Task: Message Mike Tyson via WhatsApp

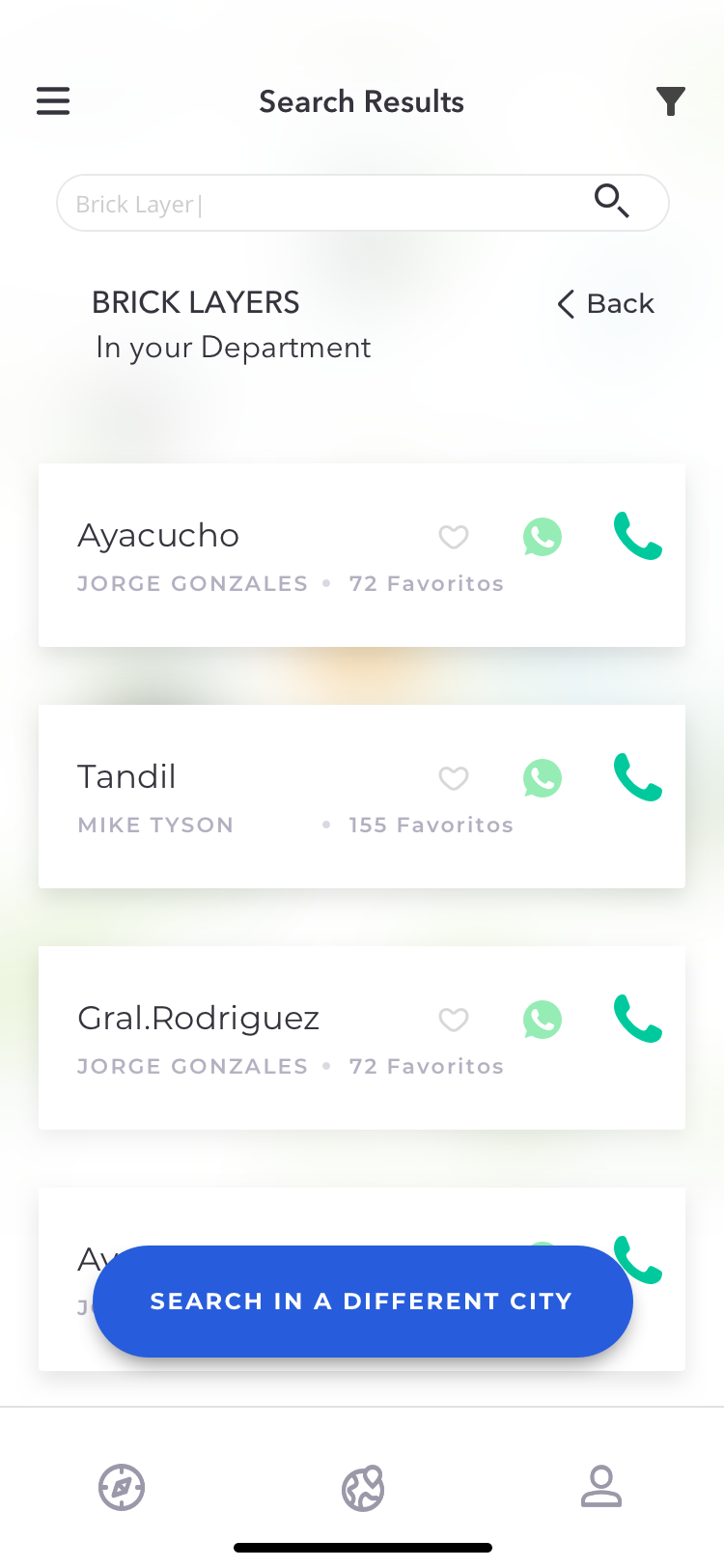Action: (x=543, y=778)
